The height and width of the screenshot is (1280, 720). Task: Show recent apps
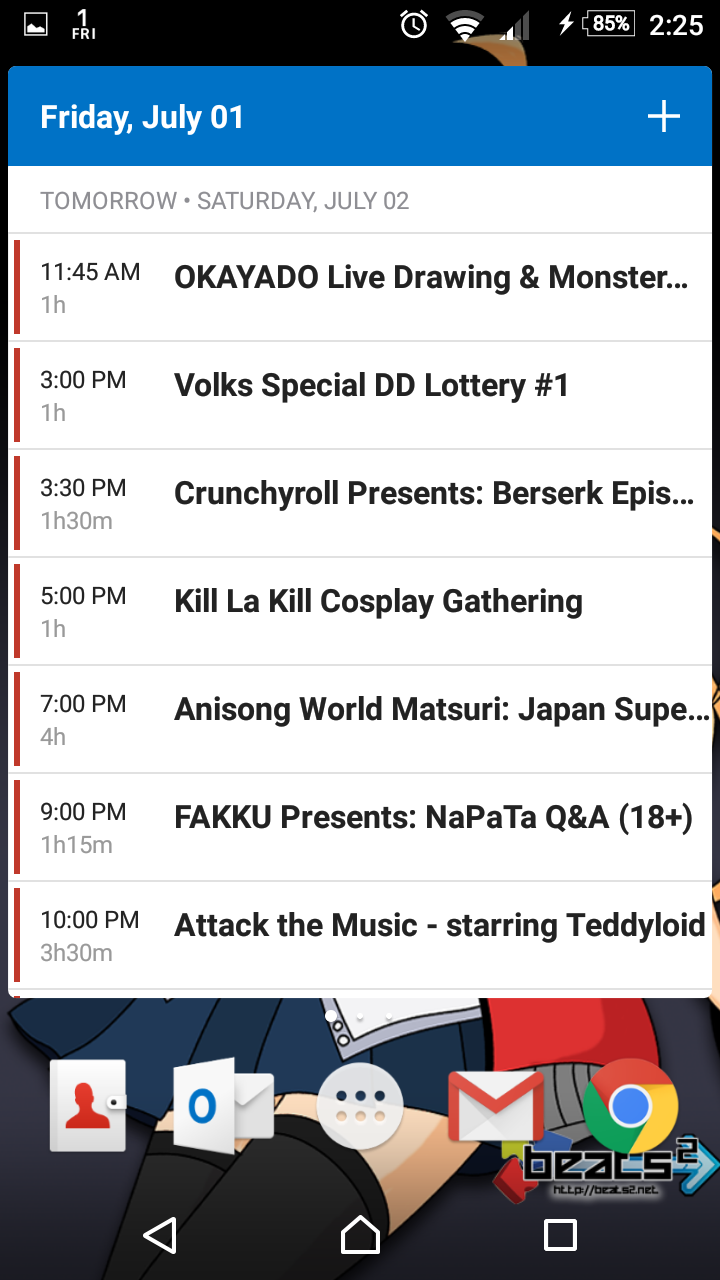click(560, 1235)
